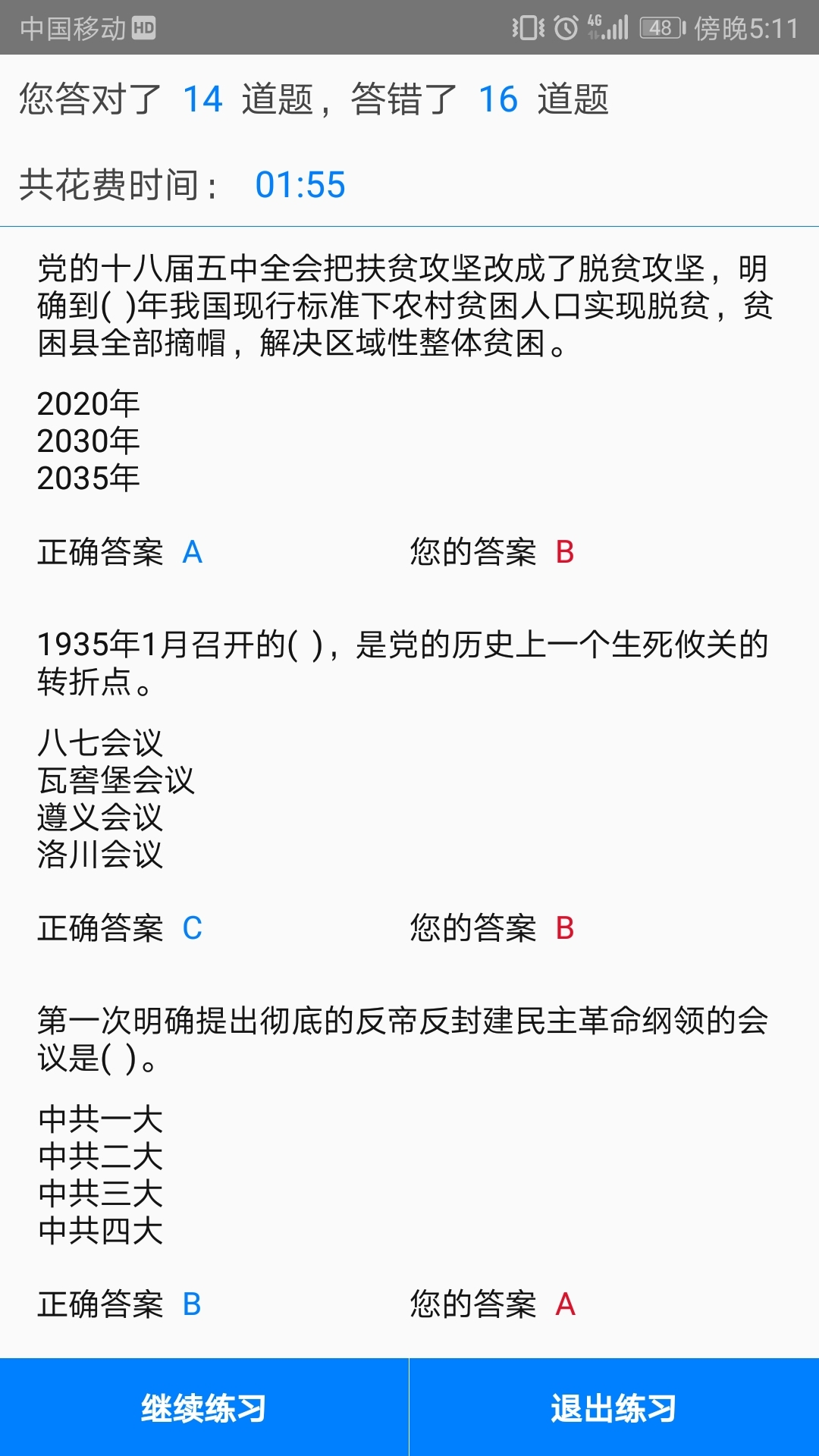Click the alarm clock status bar icon
This screenshot has width=819, height=1456.
(x=565, y=26)
